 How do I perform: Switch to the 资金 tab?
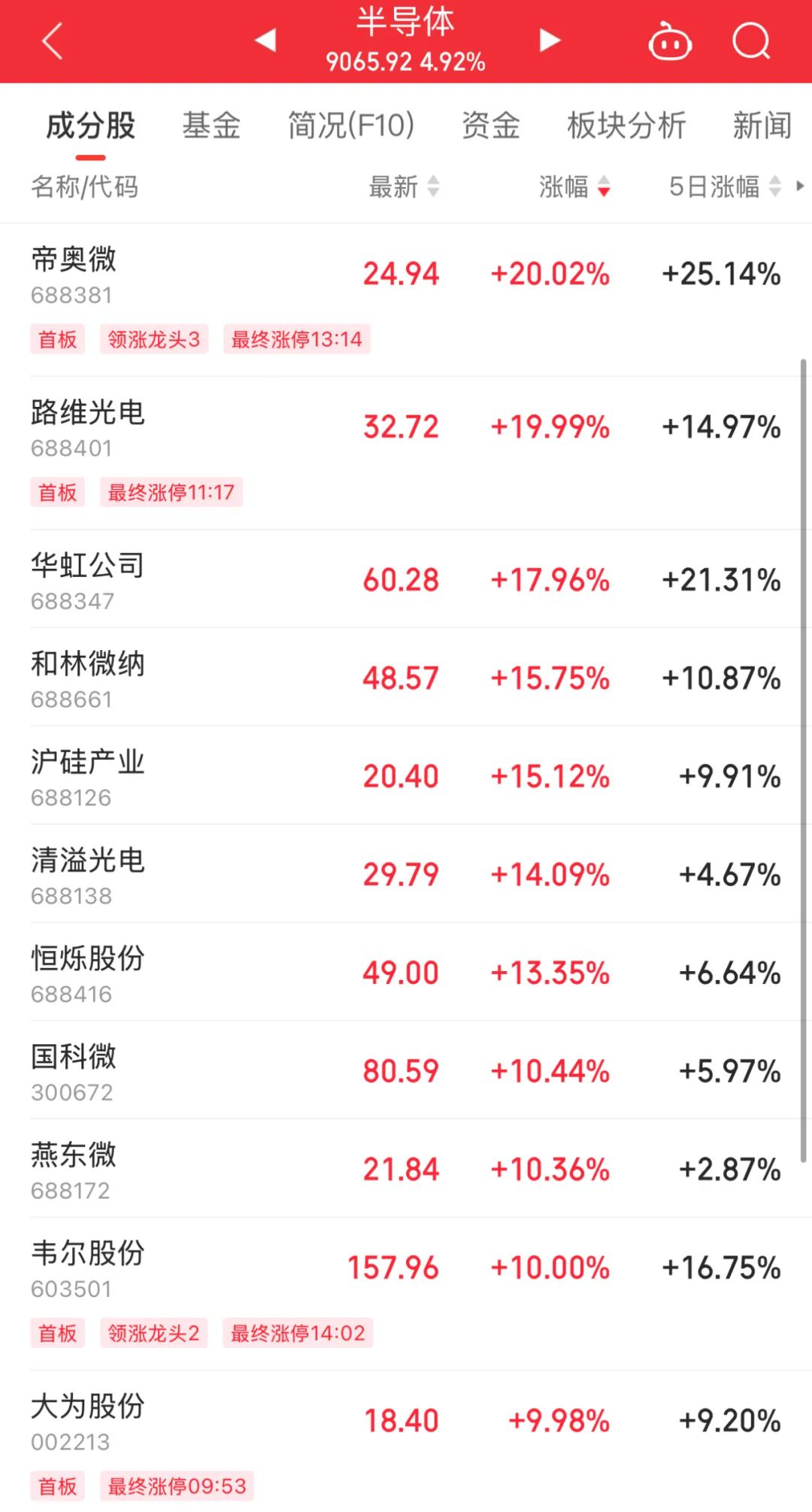click(x=490, y=126)
